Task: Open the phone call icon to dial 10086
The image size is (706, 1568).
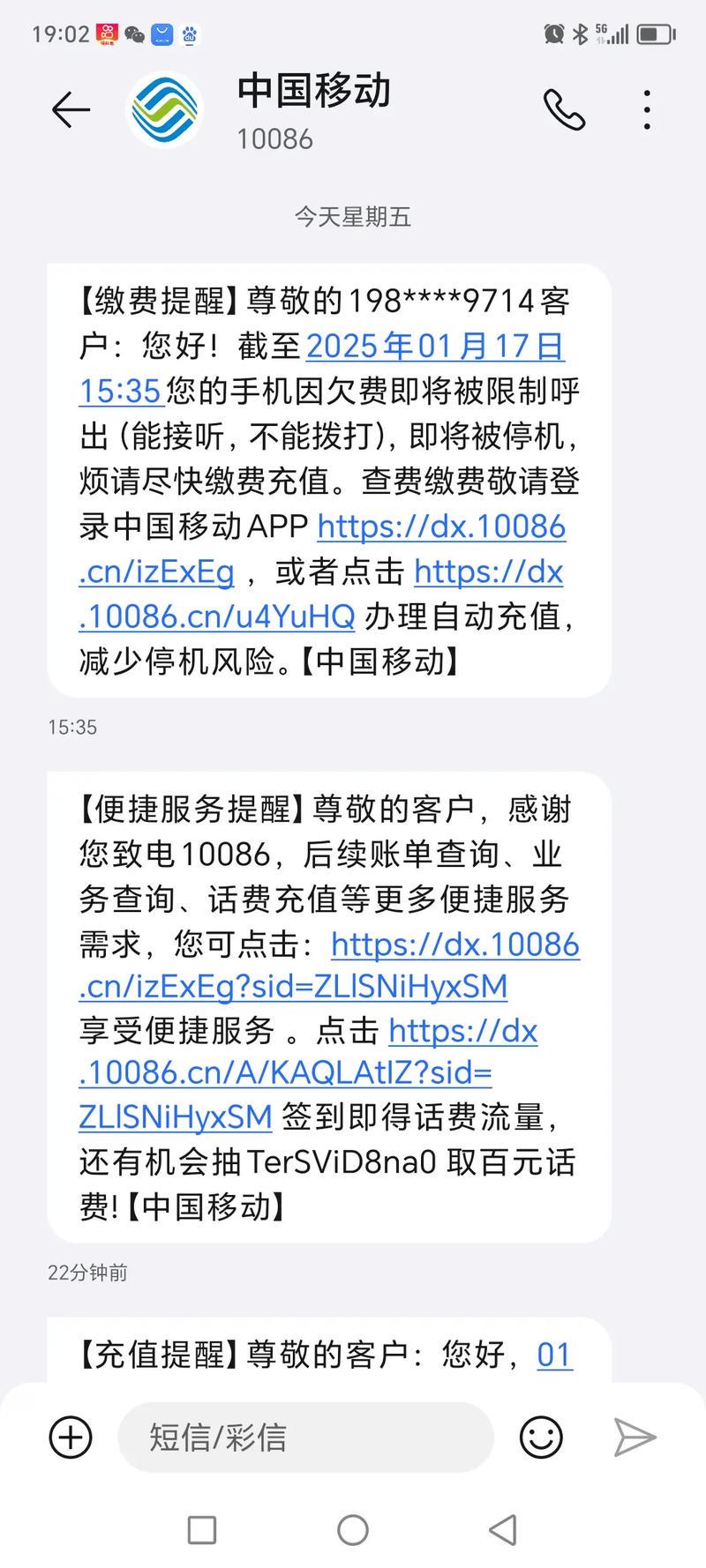Action: tap(566, 111)
